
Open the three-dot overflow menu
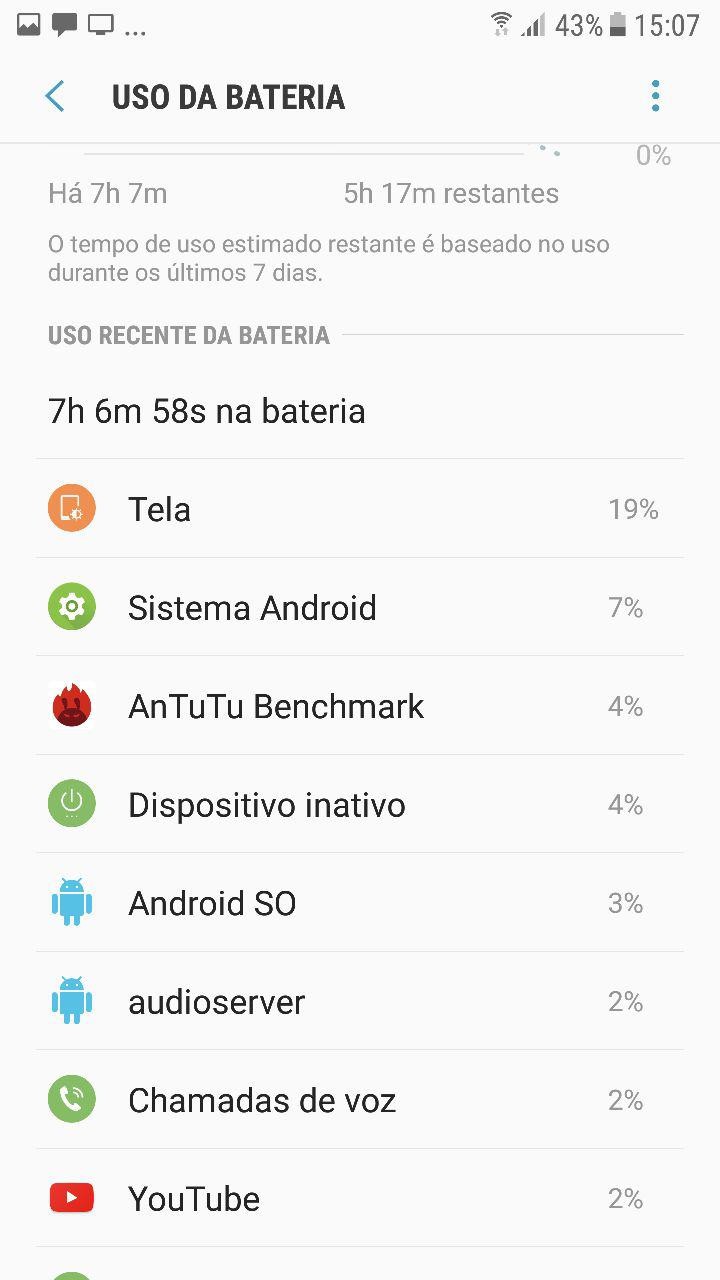(655, 97)
